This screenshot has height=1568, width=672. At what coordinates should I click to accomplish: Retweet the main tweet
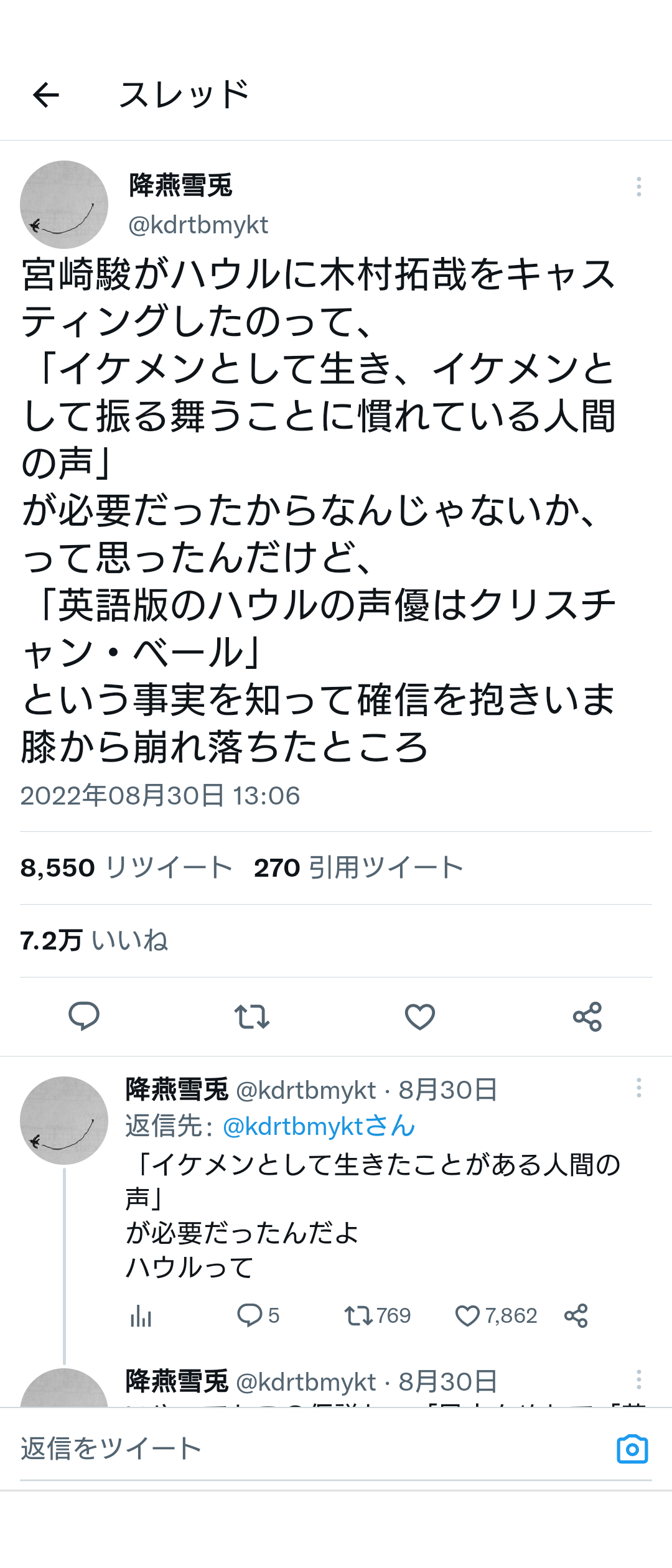click(x=252, y=1017)
